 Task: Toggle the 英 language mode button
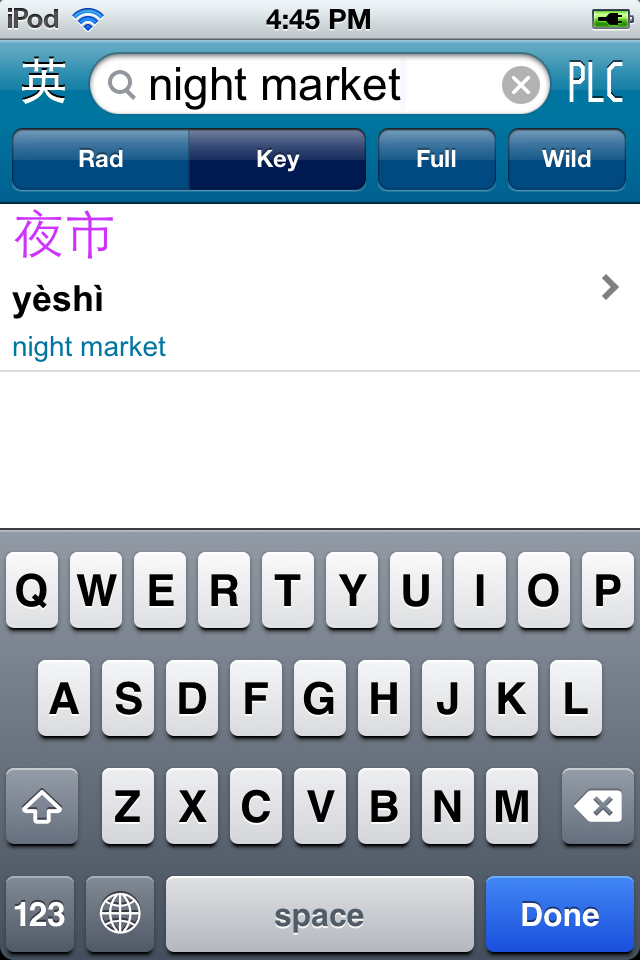43,83
